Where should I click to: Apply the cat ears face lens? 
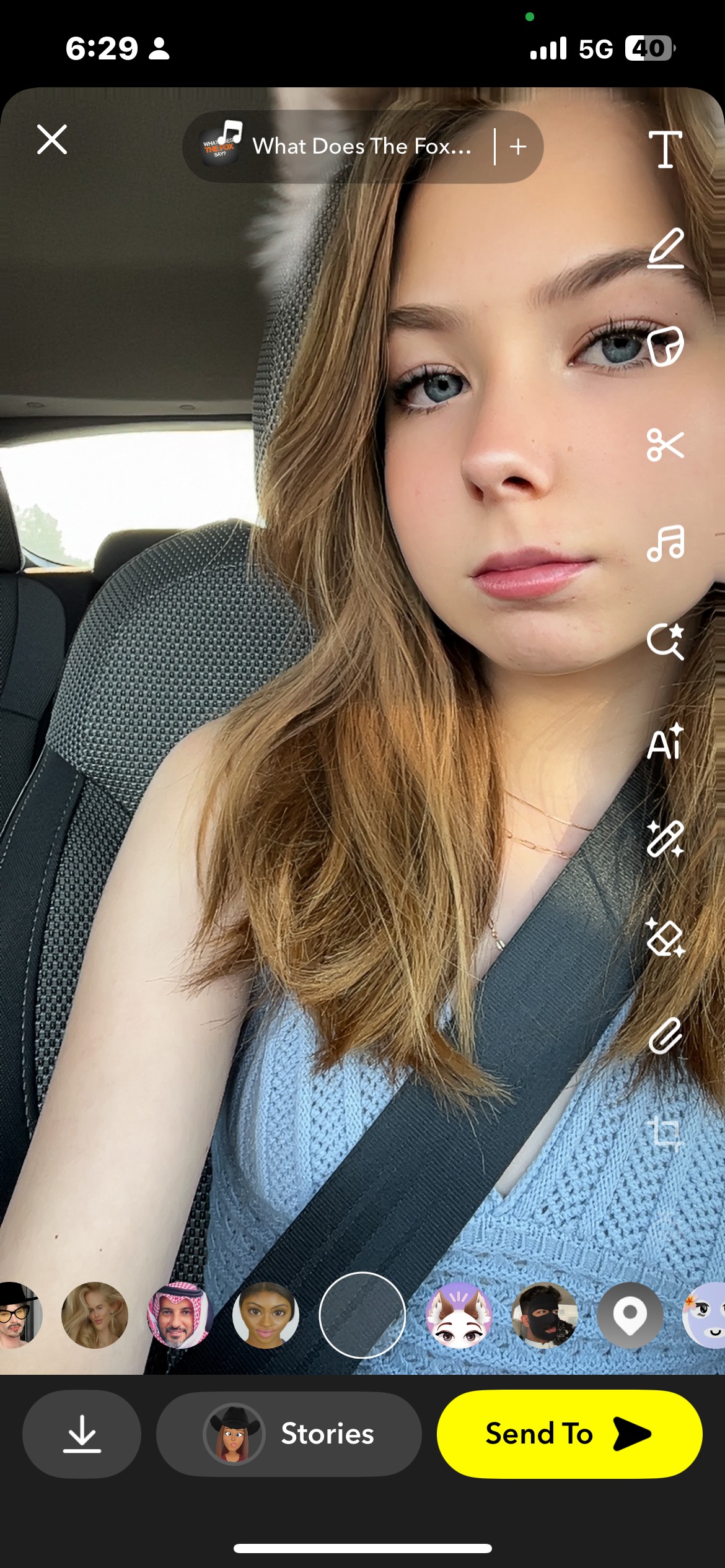coord(459,1315)
